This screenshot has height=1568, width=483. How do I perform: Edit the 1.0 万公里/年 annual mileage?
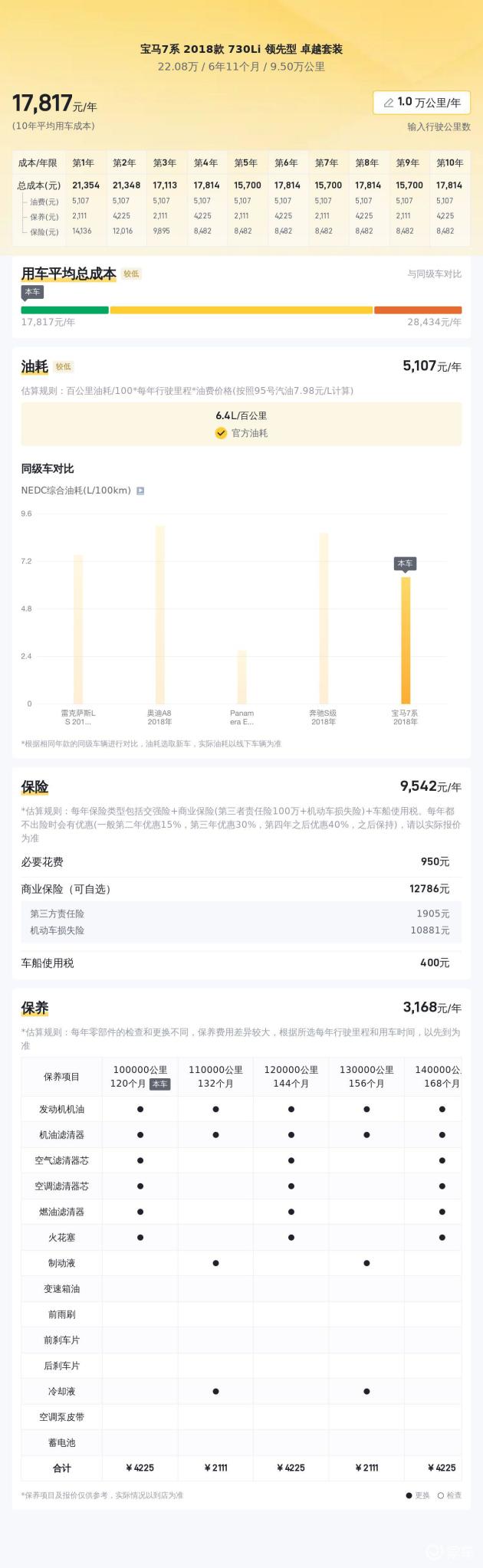421,103
